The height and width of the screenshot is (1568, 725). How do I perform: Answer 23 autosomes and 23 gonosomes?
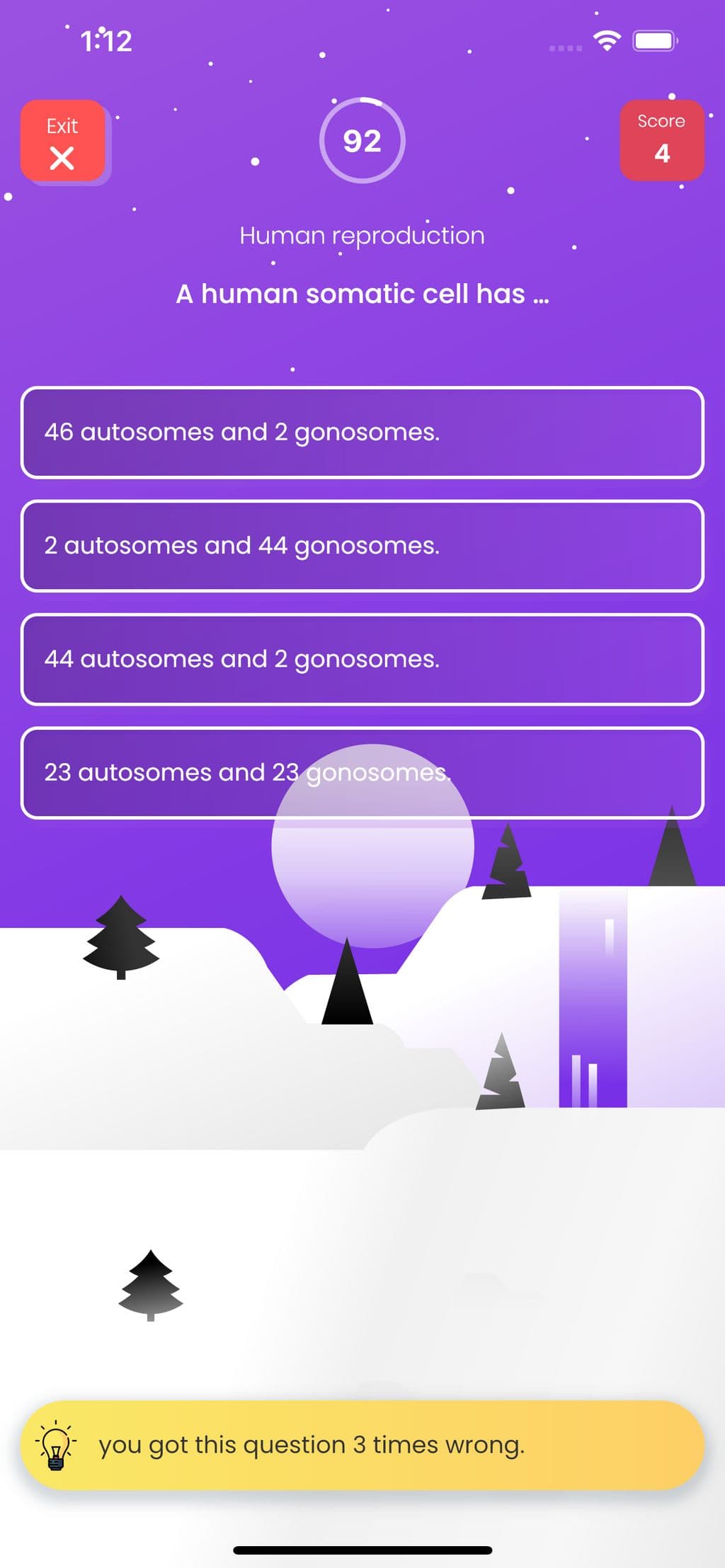tap(362, 772)
